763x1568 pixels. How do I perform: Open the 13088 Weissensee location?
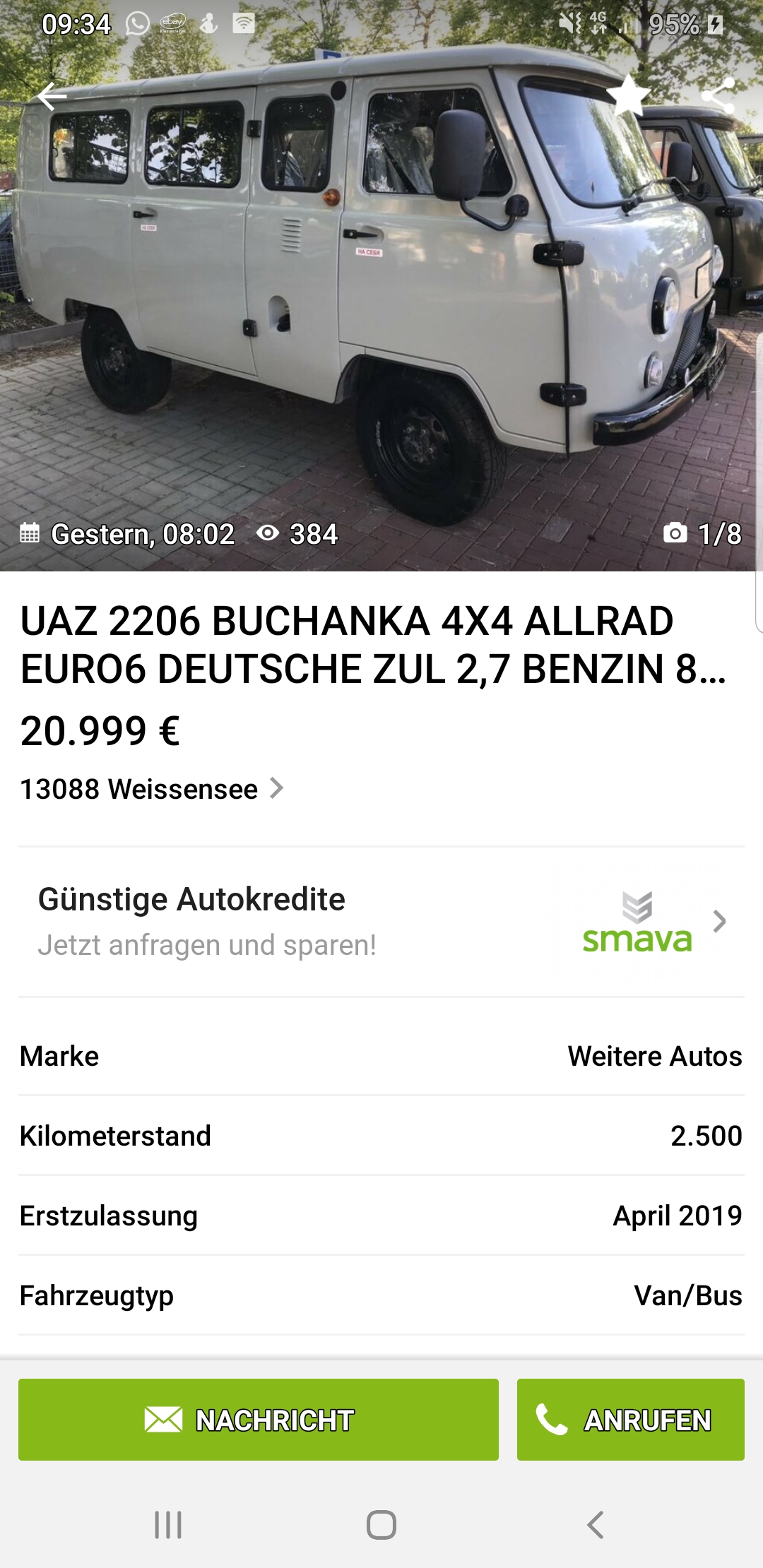[151, 789]
